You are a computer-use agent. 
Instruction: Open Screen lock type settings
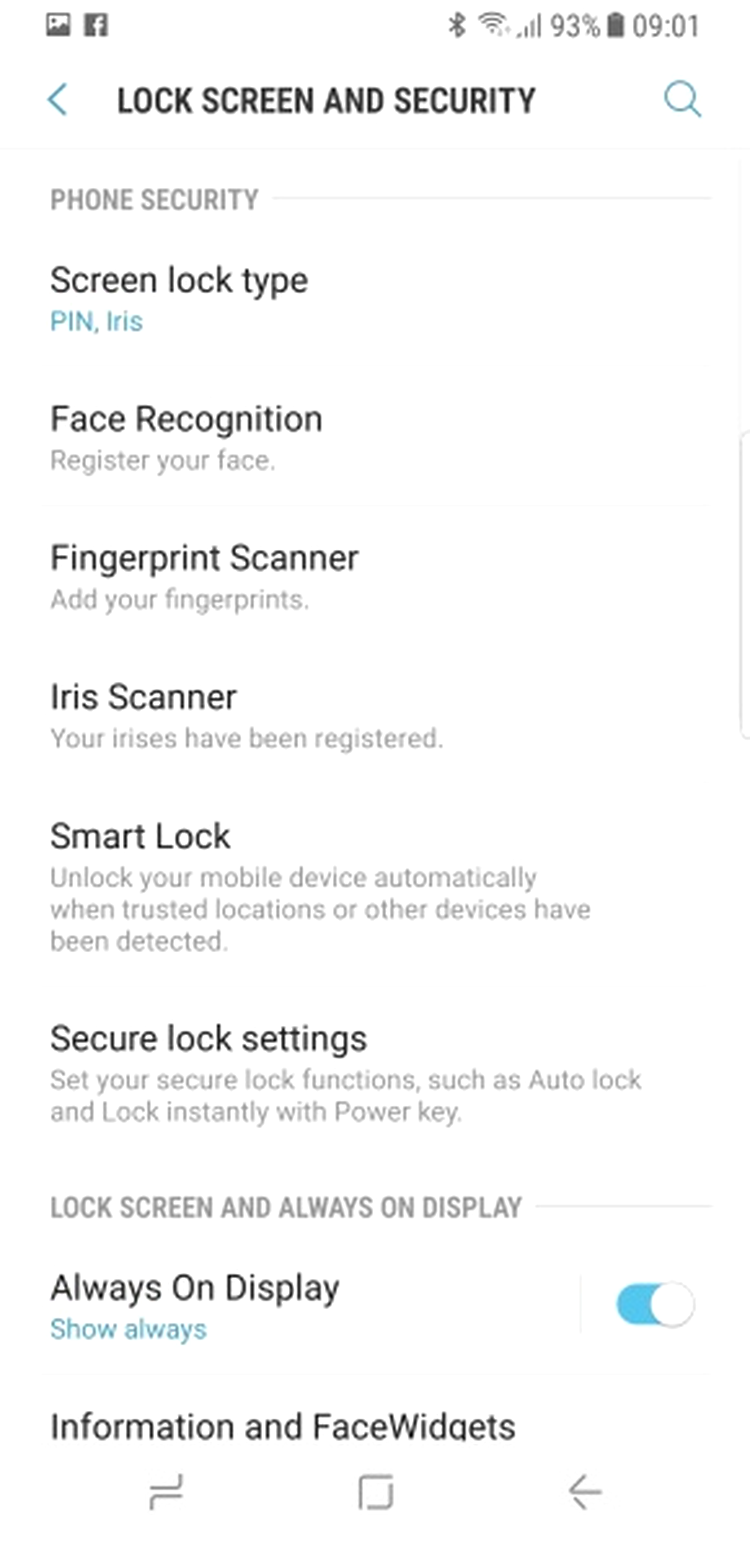click(375, 299)
